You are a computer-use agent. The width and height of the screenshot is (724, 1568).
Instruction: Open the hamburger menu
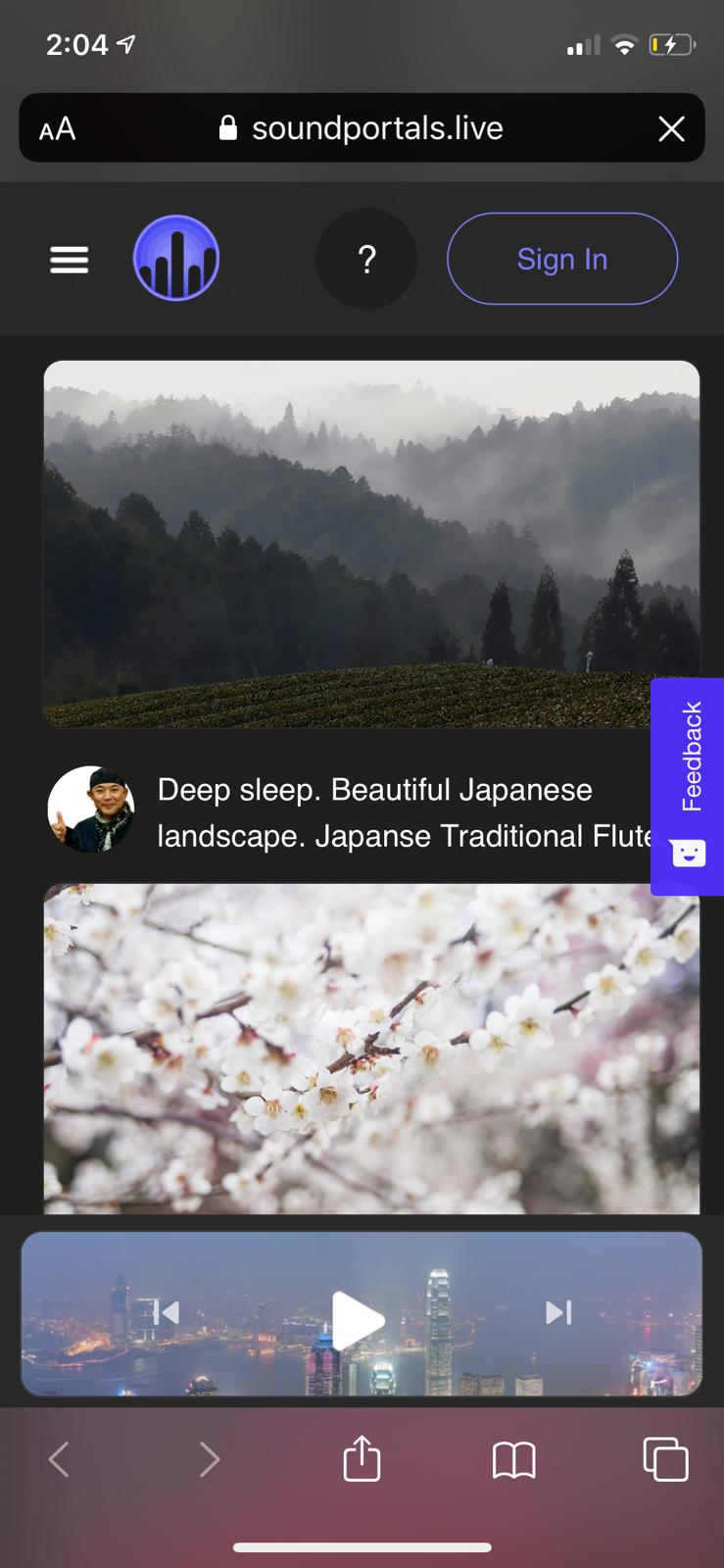[69, 260]
